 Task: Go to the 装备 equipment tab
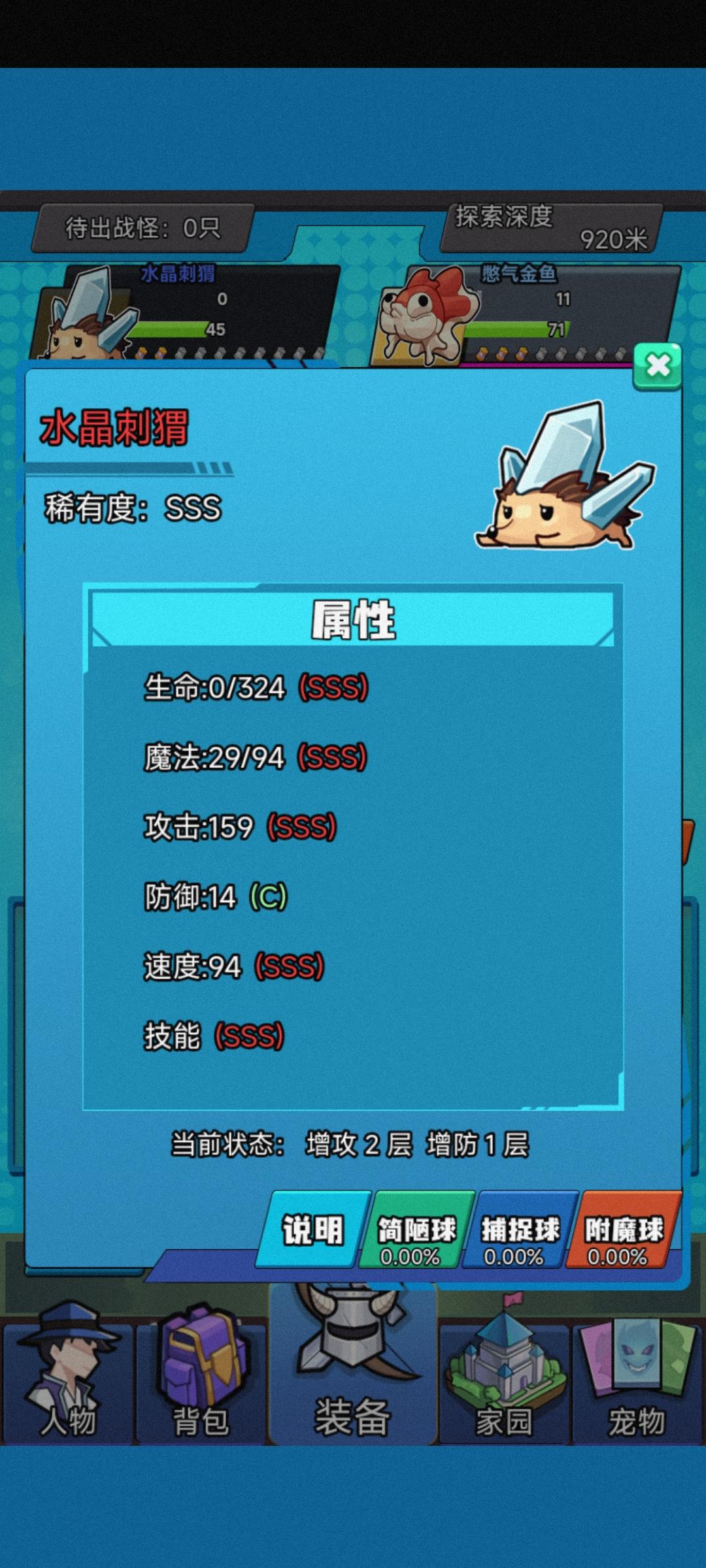coord(353,1364)
